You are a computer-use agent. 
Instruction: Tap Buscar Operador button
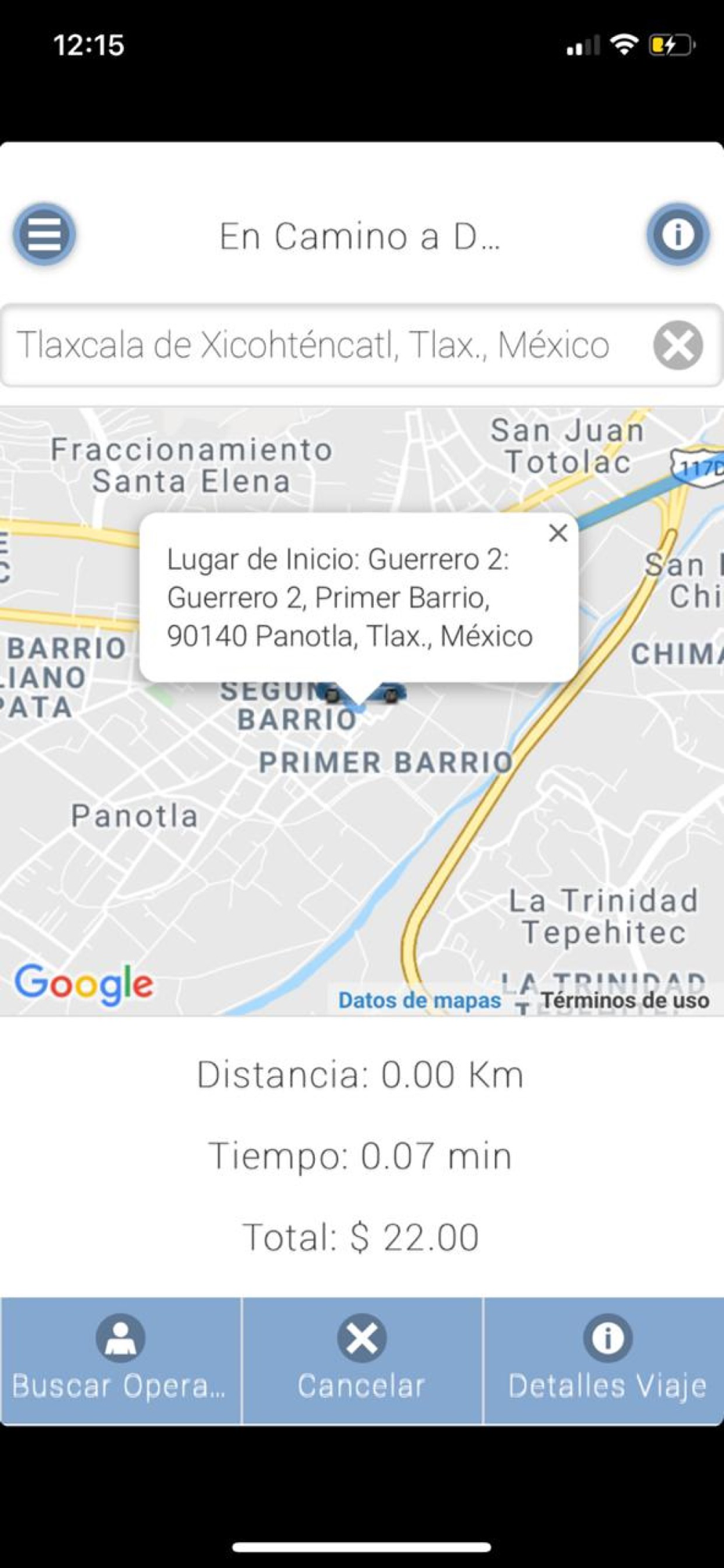point(121,1360)
